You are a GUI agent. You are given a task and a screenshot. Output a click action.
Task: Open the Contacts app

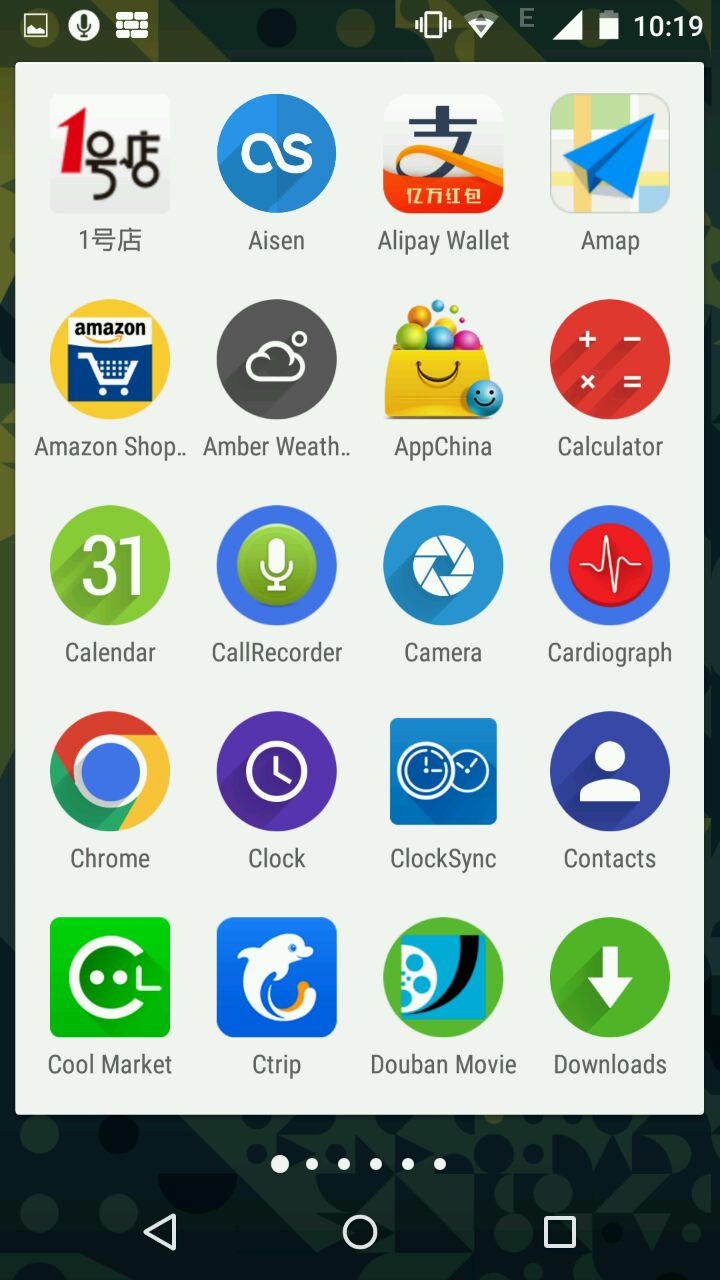[x=610, y=772]
